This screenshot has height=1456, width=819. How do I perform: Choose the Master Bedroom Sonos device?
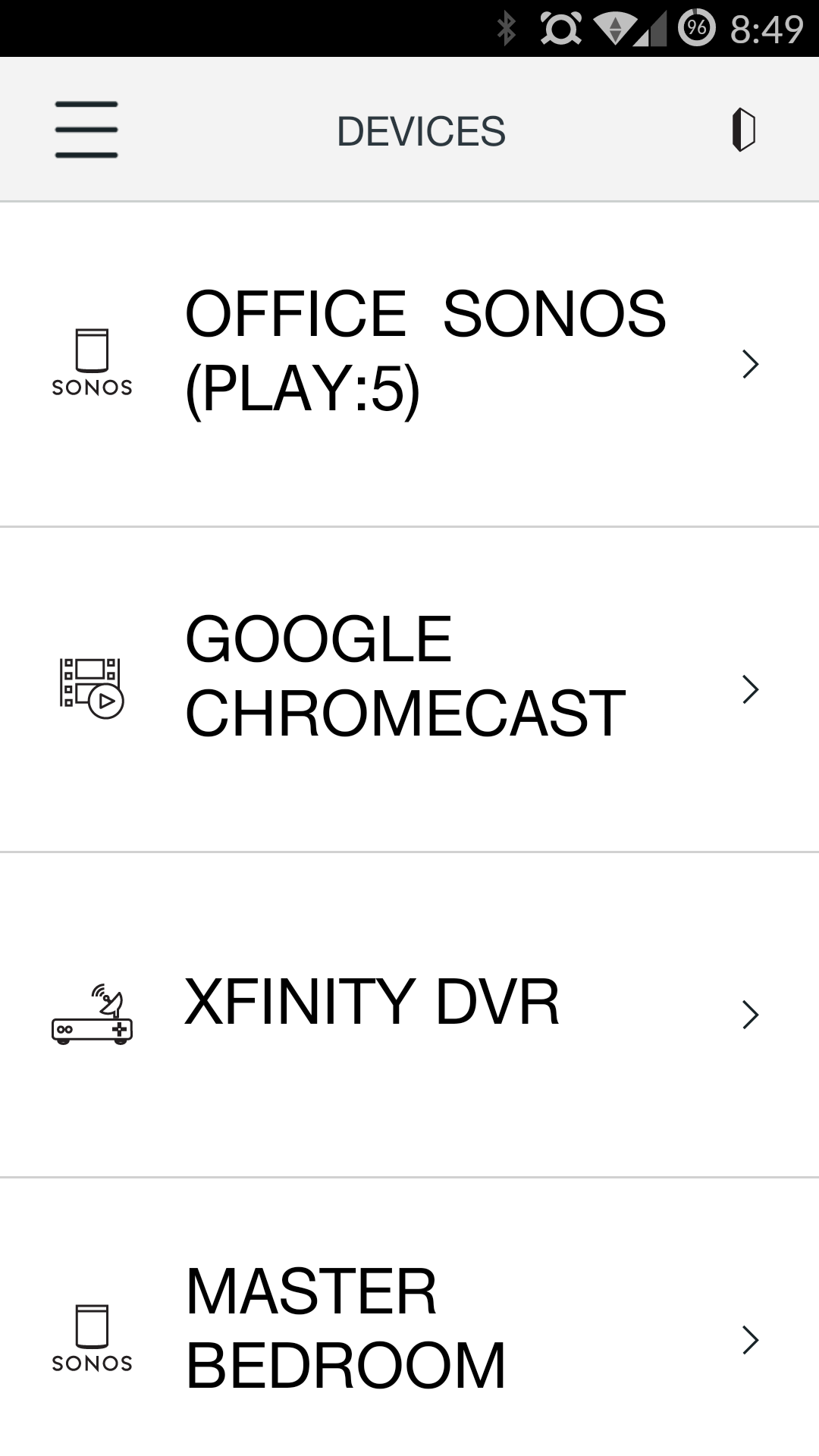click(x=409, y=1317)
